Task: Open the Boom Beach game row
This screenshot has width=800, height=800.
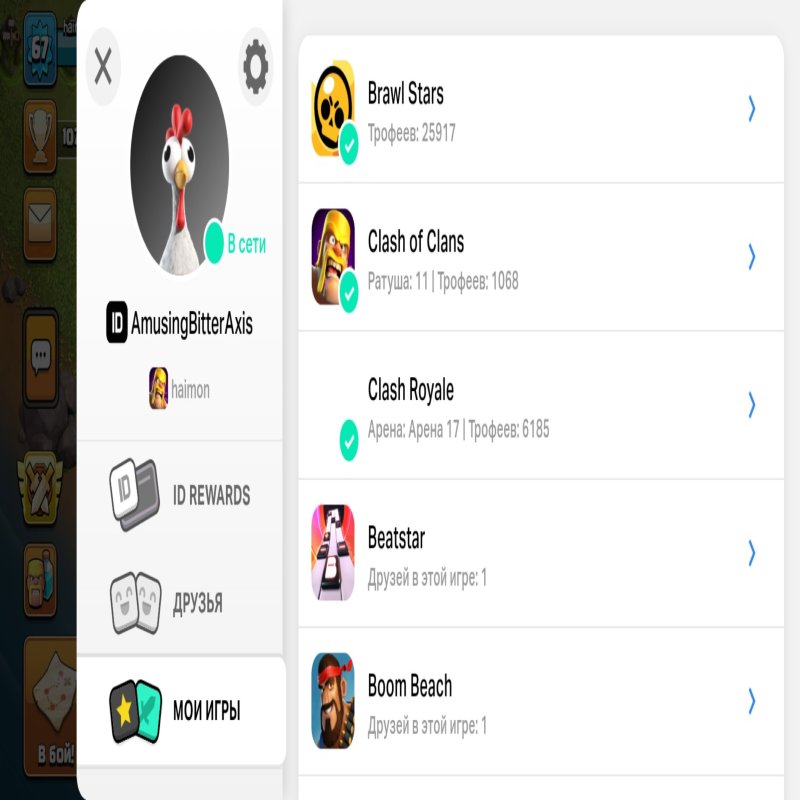Action: point(540,702)
